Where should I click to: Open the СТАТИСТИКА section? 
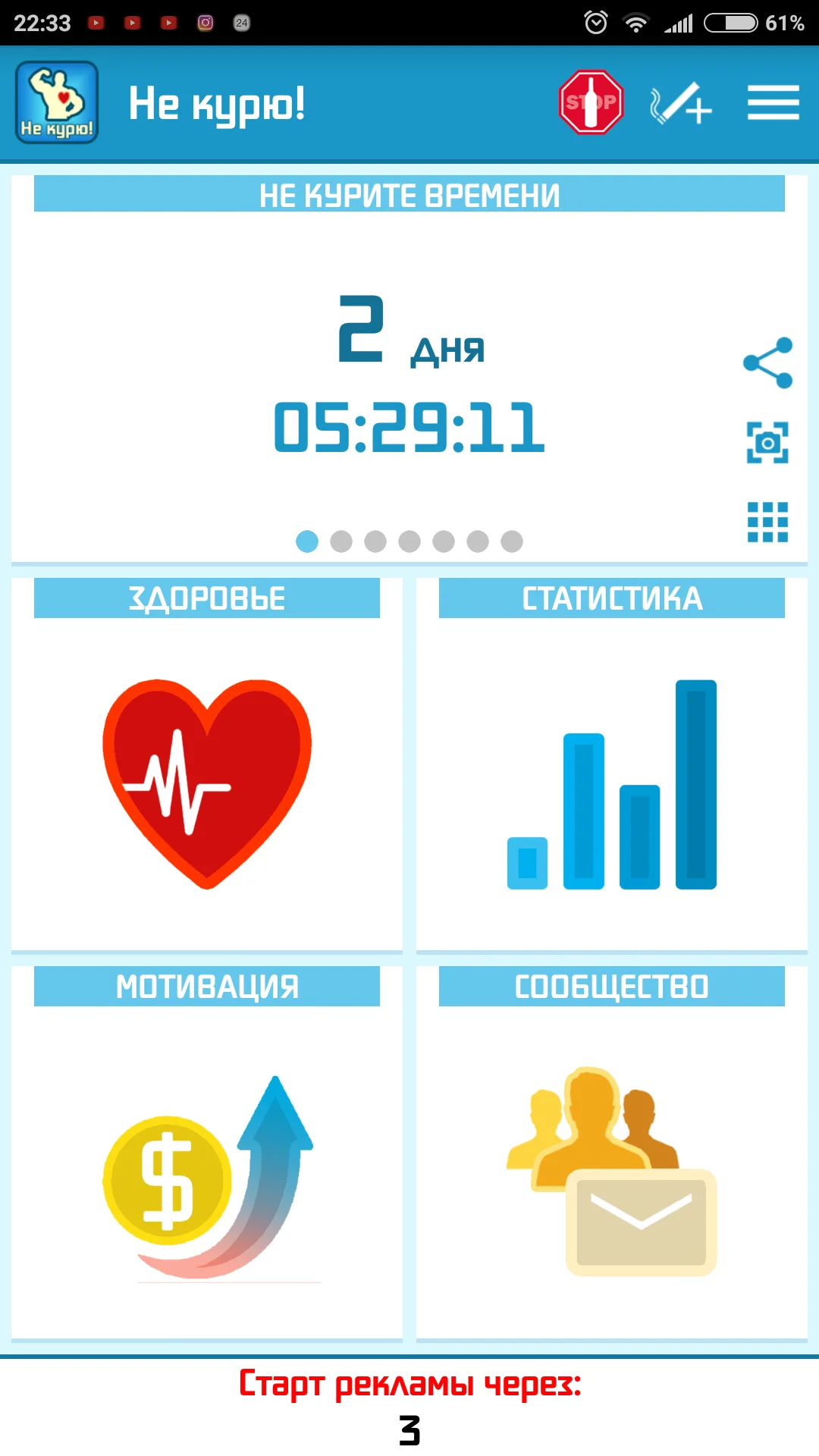point(611,598)
